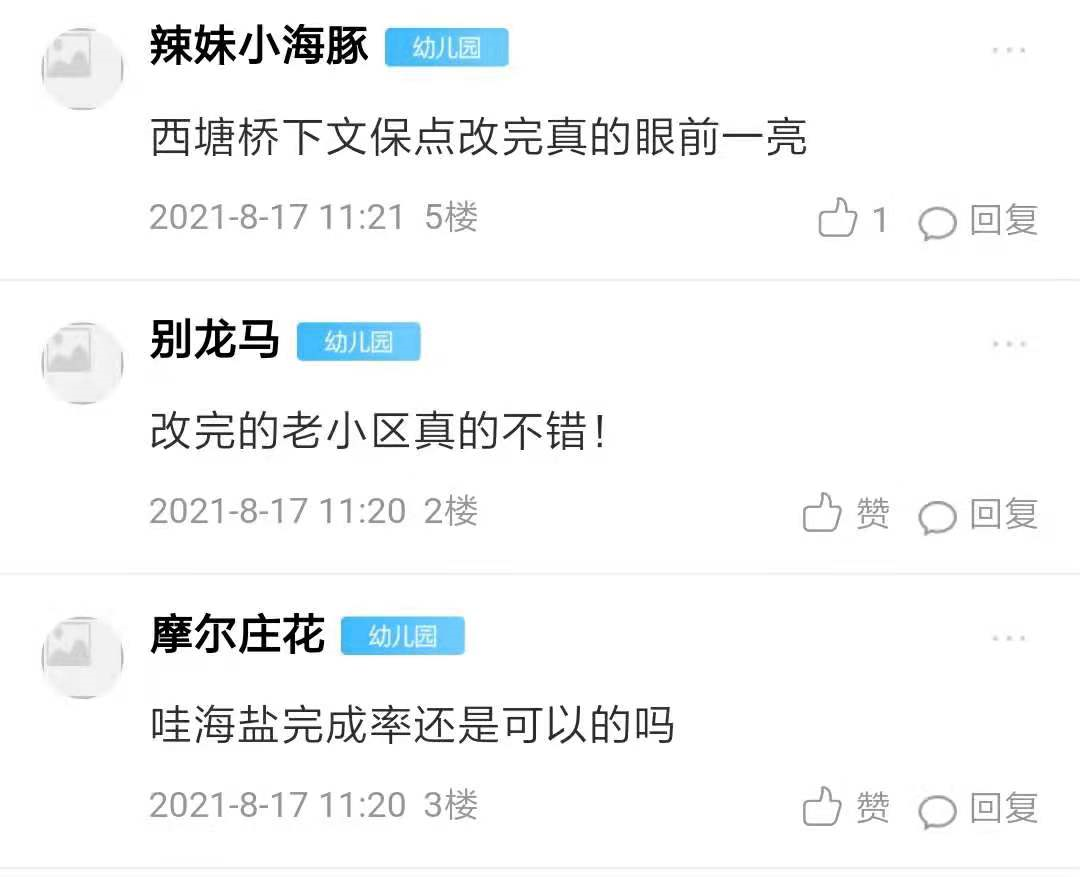
Task: Open overflow menu on 辣妹小海豚's comment
Action: point(1009,50)
